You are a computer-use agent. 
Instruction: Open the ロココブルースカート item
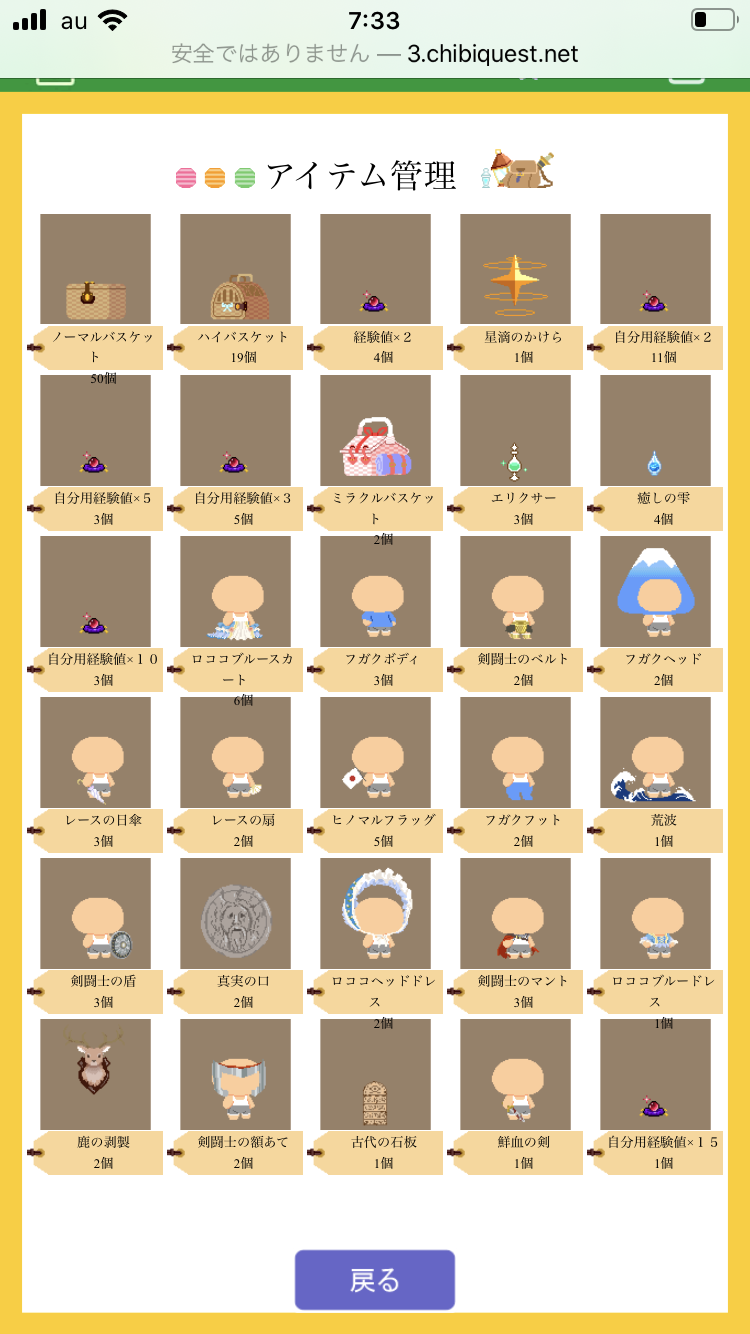235,591
